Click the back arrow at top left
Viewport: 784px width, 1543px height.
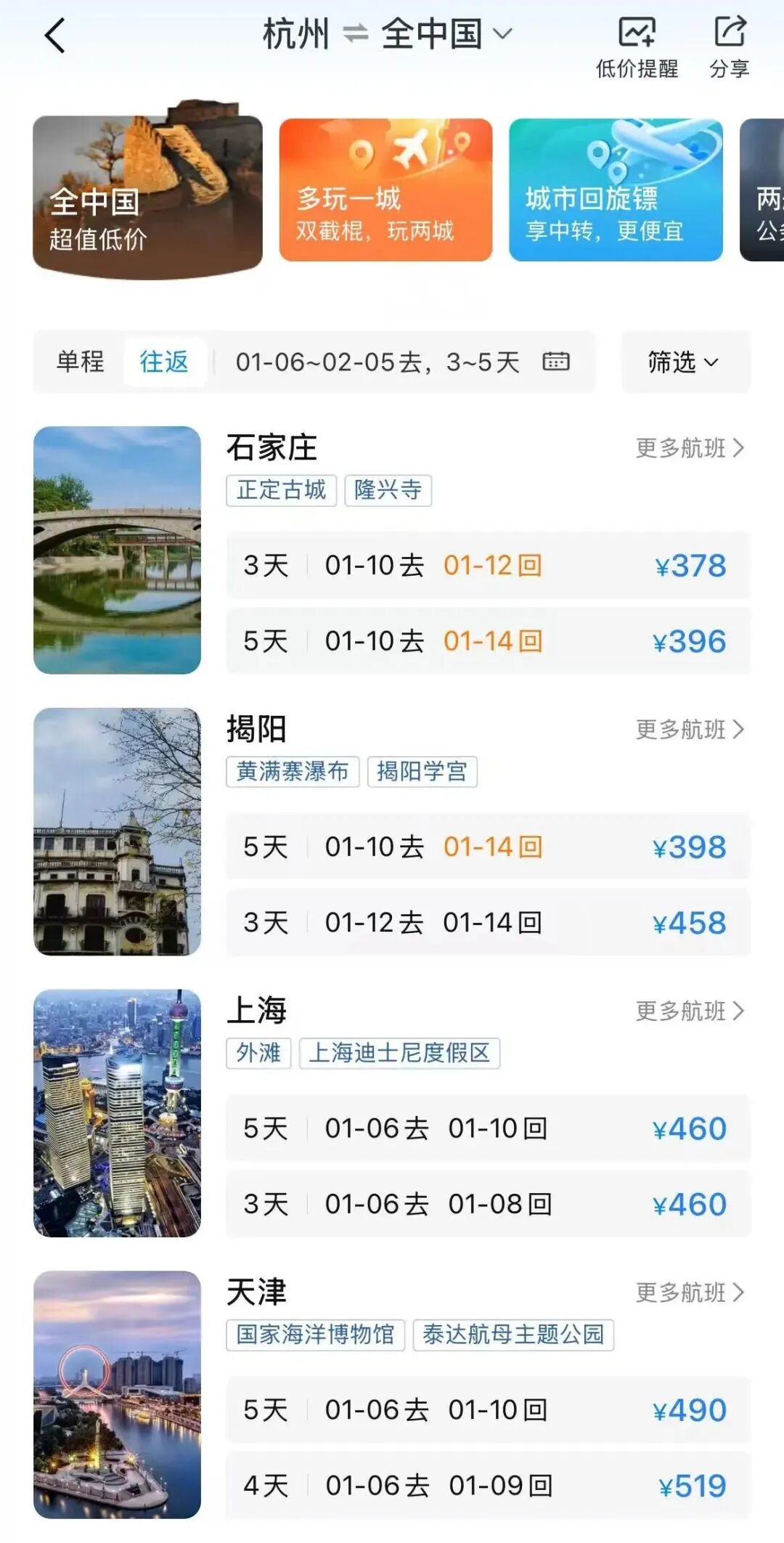pos(54,35)
